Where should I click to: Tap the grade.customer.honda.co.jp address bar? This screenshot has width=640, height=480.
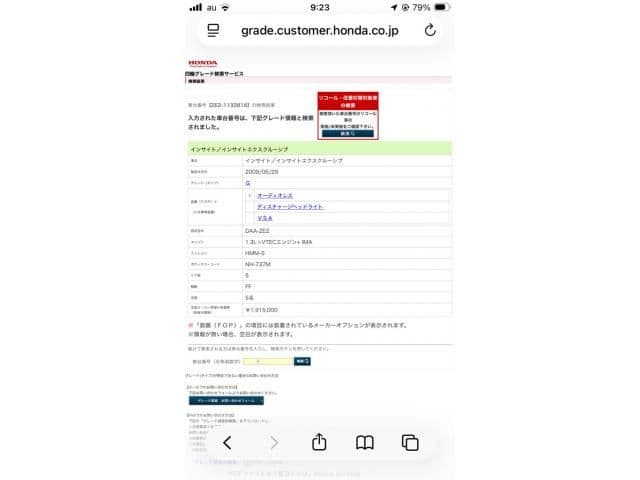click(x=320, y=30)
